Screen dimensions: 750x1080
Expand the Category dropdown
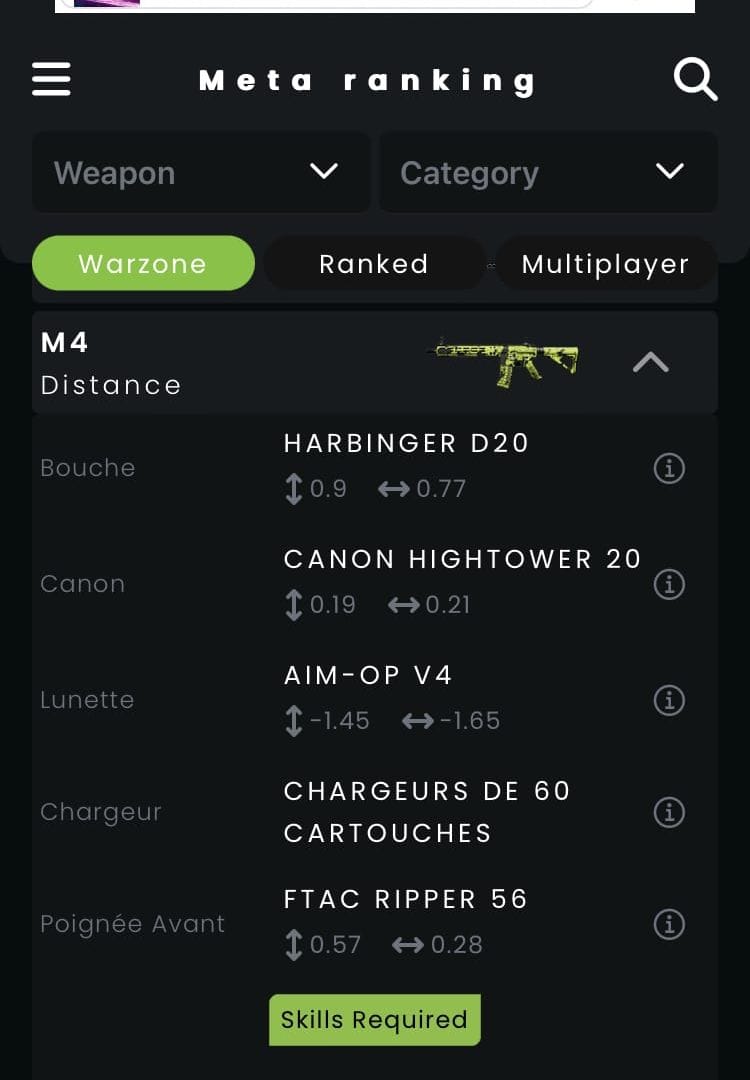pos(548,172)
